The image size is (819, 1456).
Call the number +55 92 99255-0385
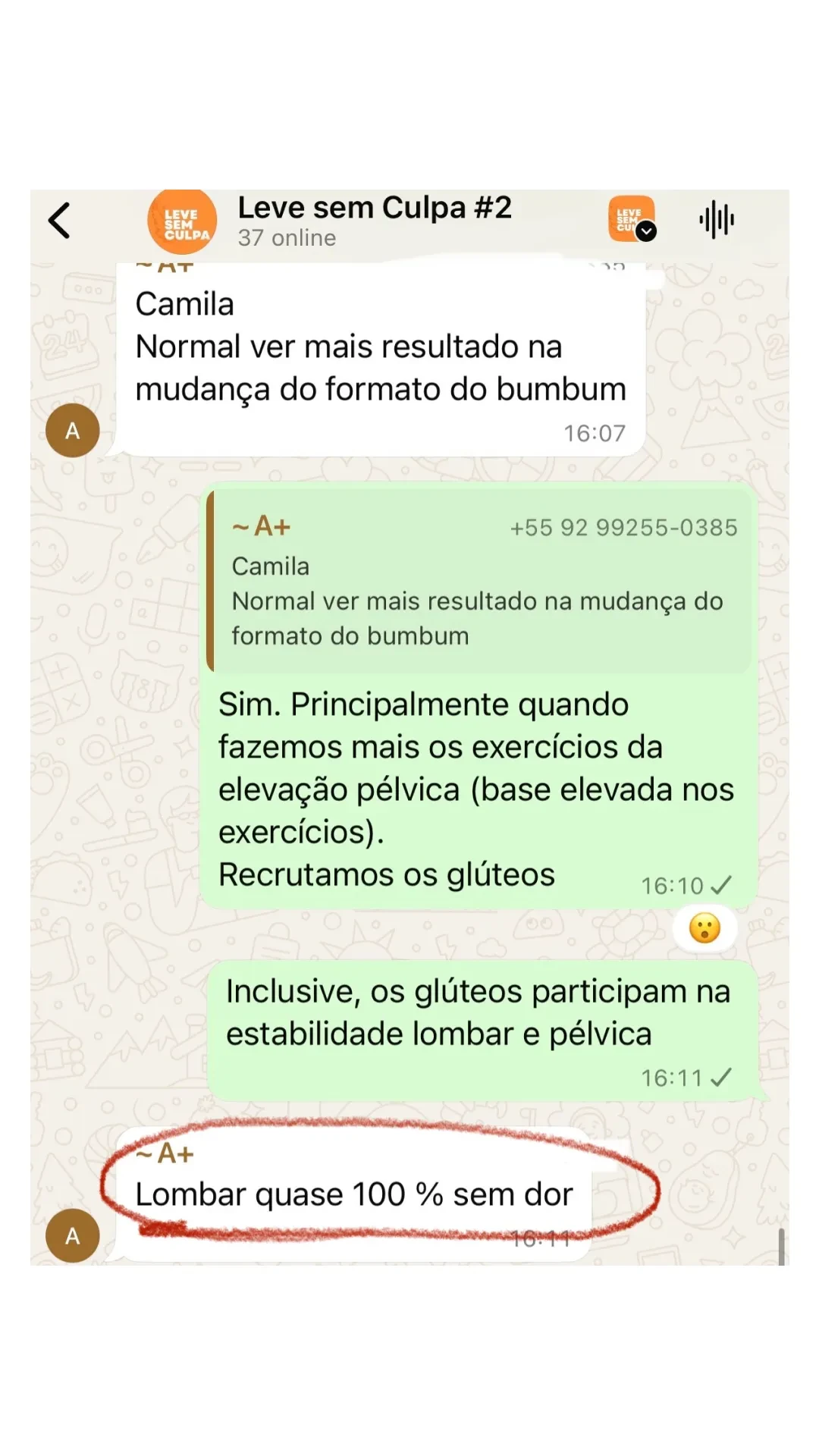point(623,528)
